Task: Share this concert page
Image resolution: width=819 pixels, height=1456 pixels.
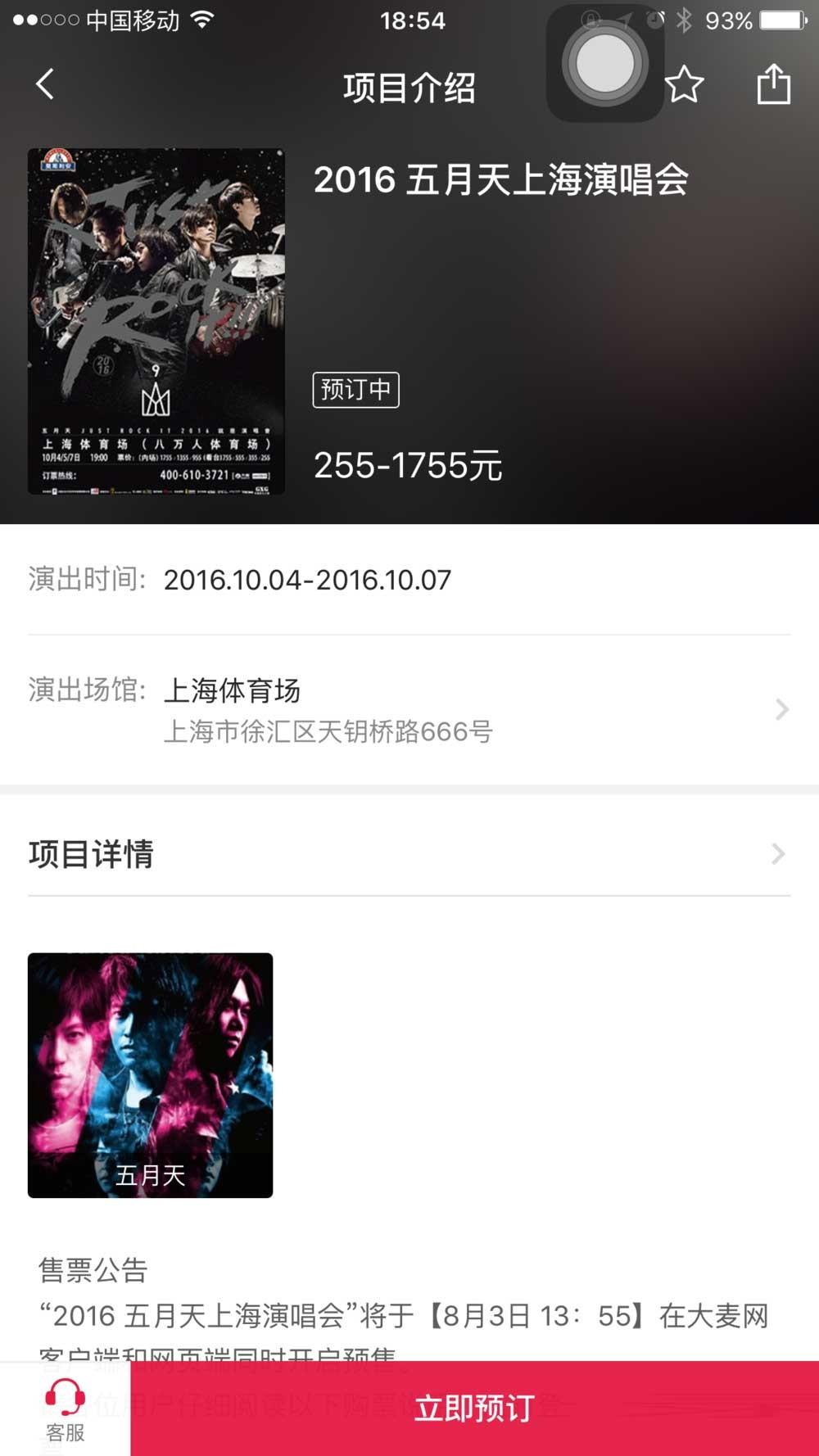Action: [773, 84]
